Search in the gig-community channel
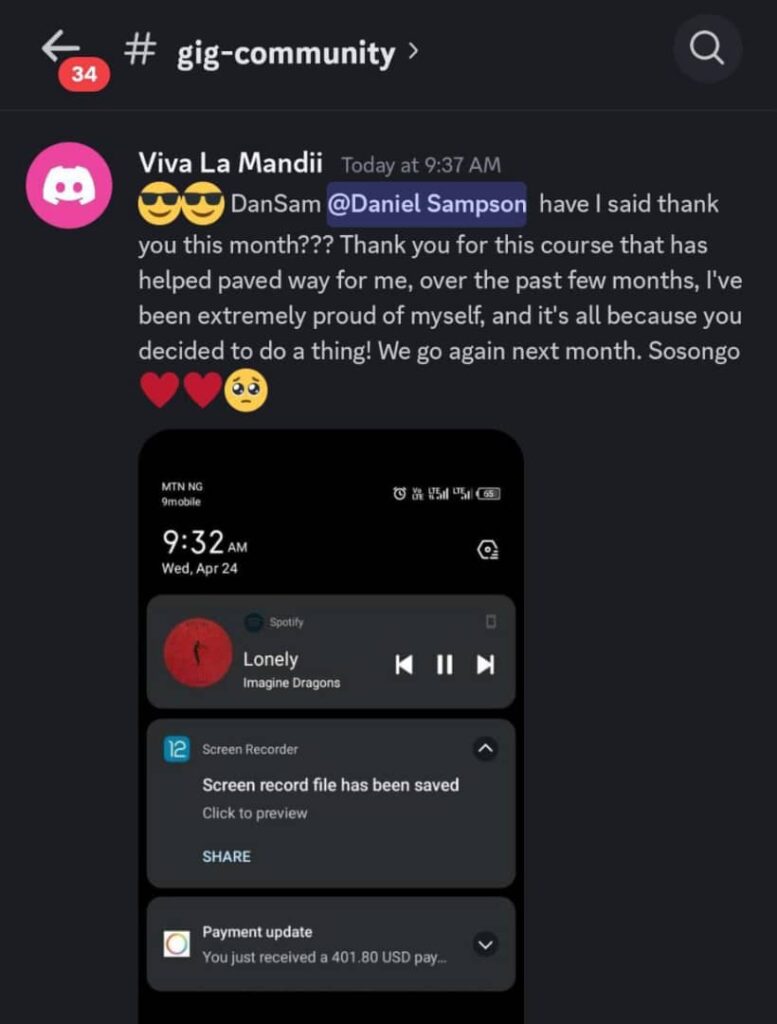Screen dimensions: 777x1024 point(707,49)
